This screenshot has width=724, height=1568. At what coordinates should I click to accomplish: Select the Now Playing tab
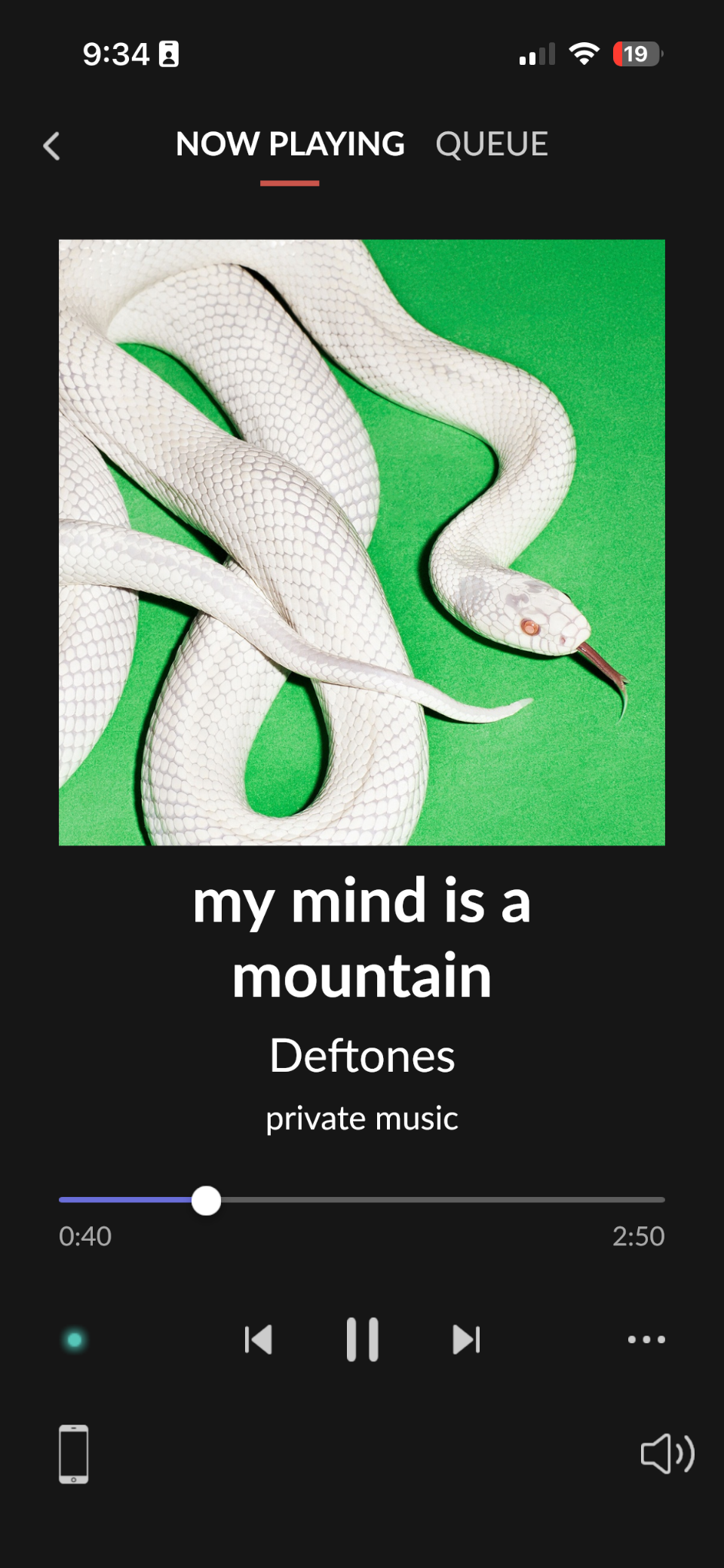coord(290,144)
